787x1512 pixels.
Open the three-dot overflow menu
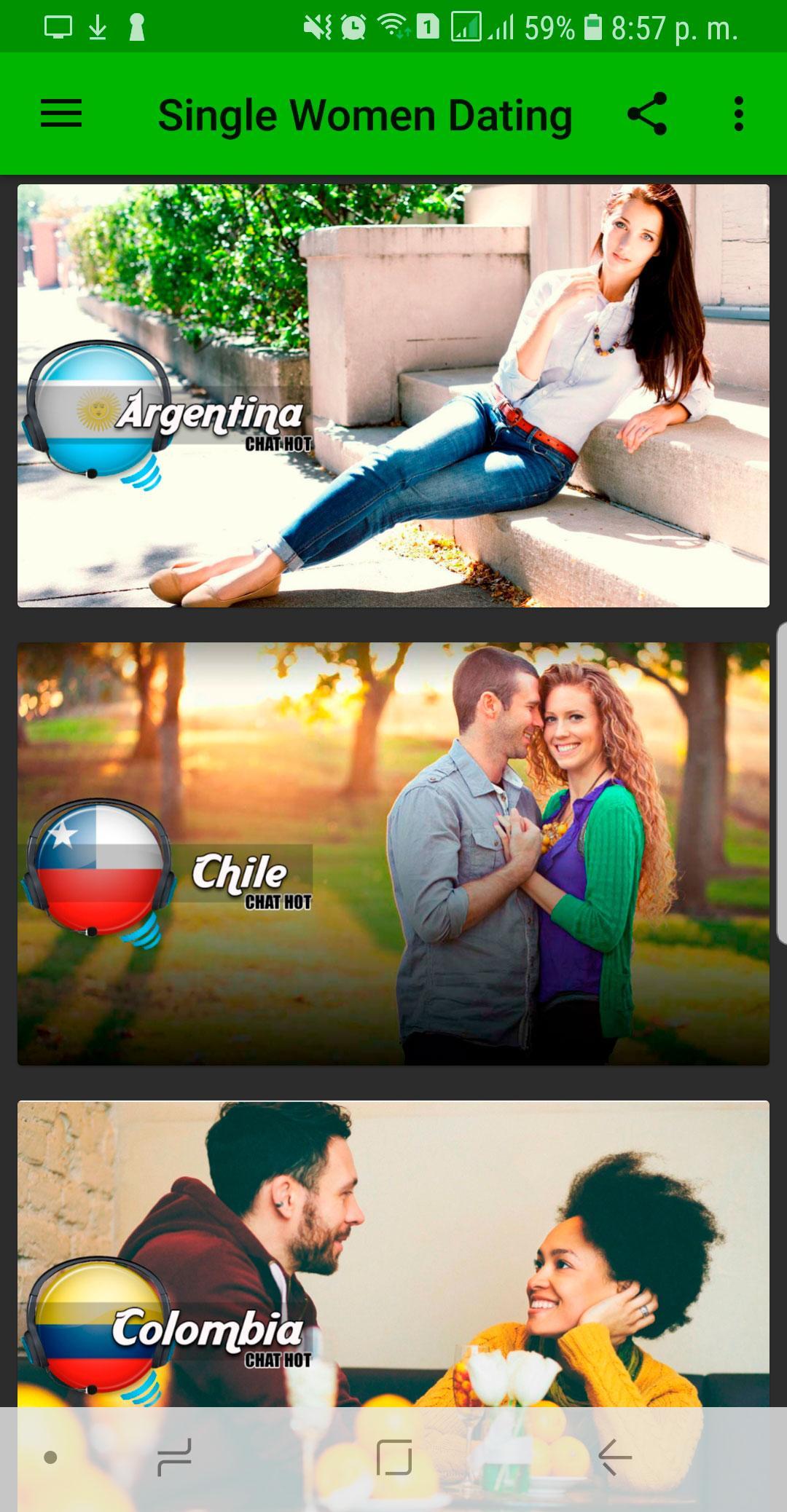(738, 114)
